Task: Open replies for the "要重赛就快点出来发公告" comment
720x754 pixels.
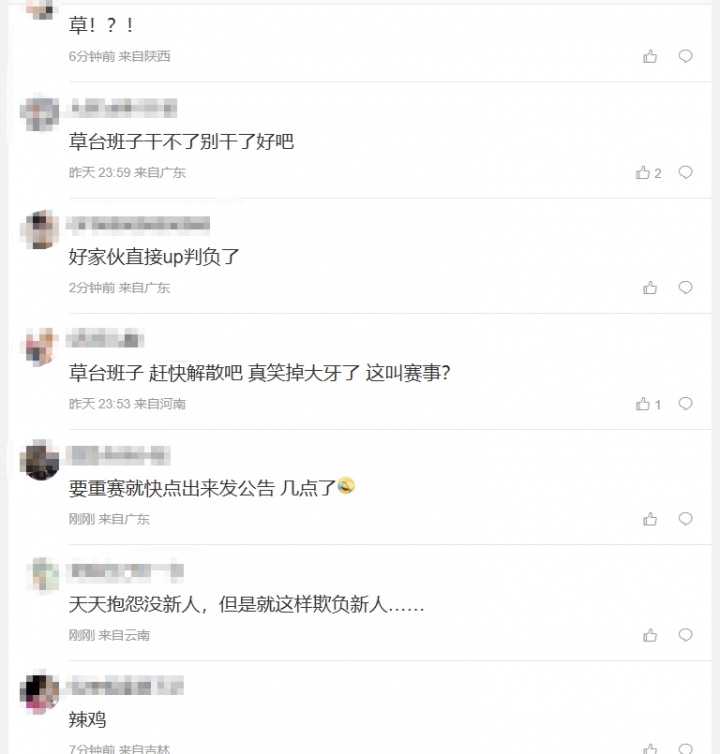Action: click(x=685, y=520)
